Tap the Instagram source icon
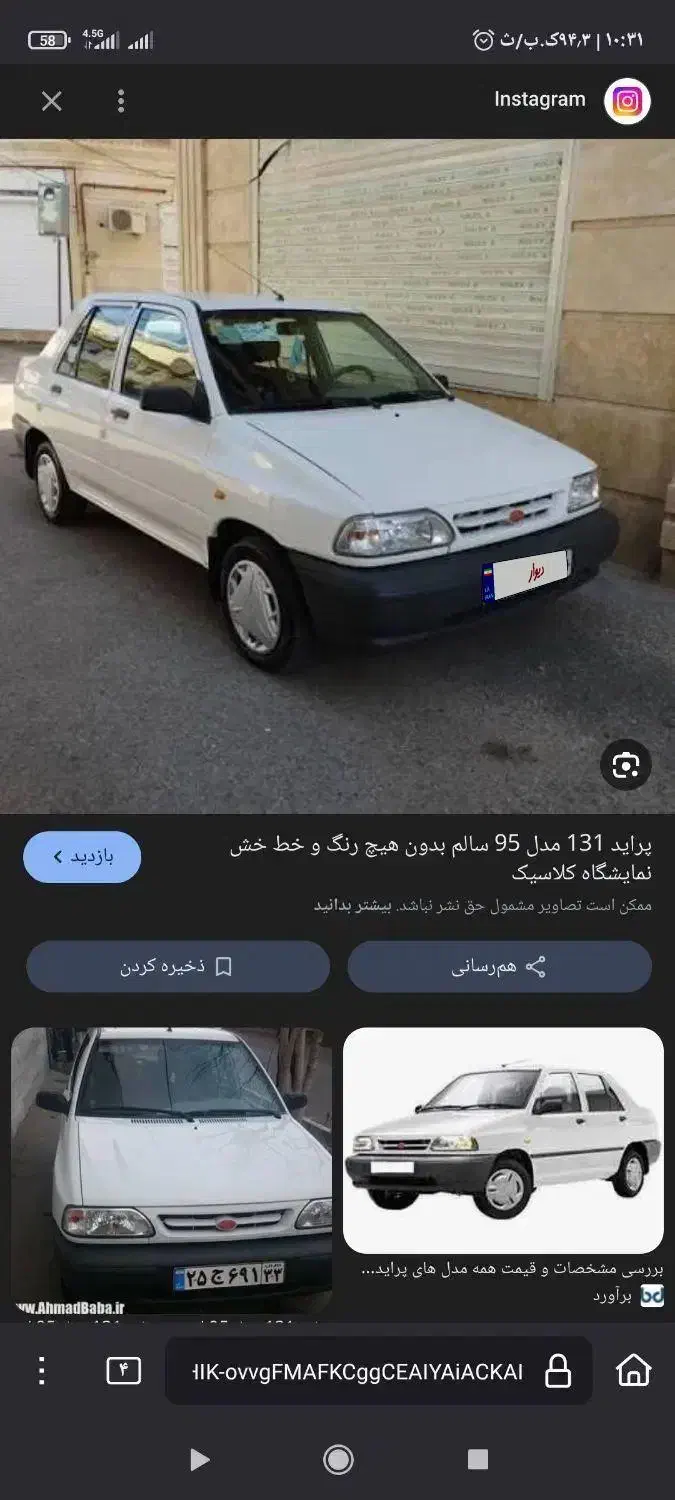The height and width of the screenshot is (1500, 675). [627, 101]
